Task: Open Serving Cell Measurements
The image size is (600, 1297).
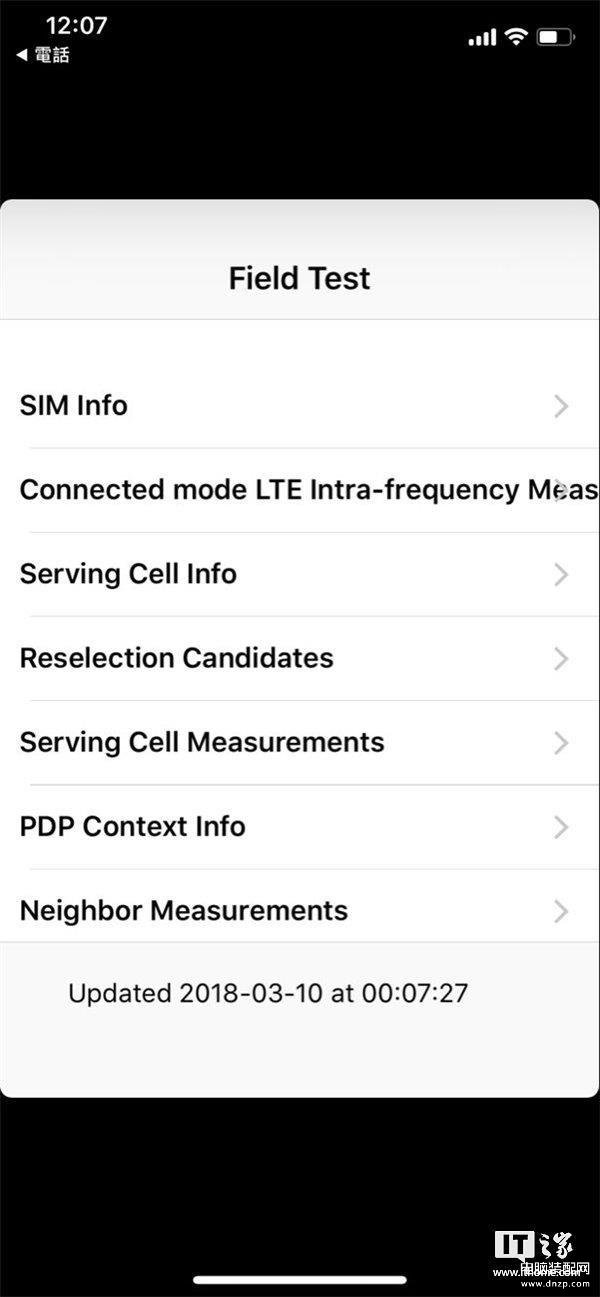Action: [x=300, y=742]
